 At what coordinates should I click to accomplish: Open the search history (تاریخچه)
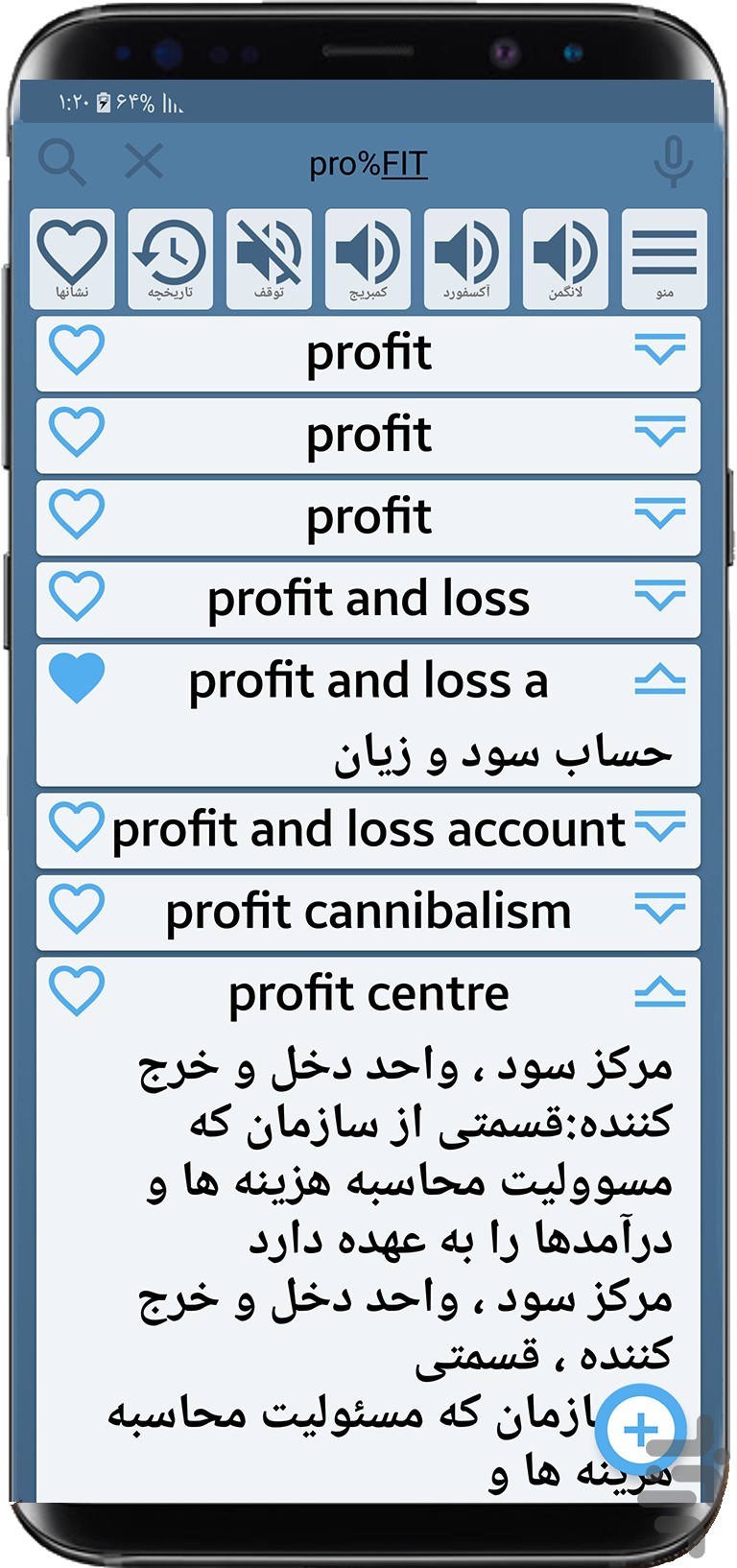pos(171,259)
